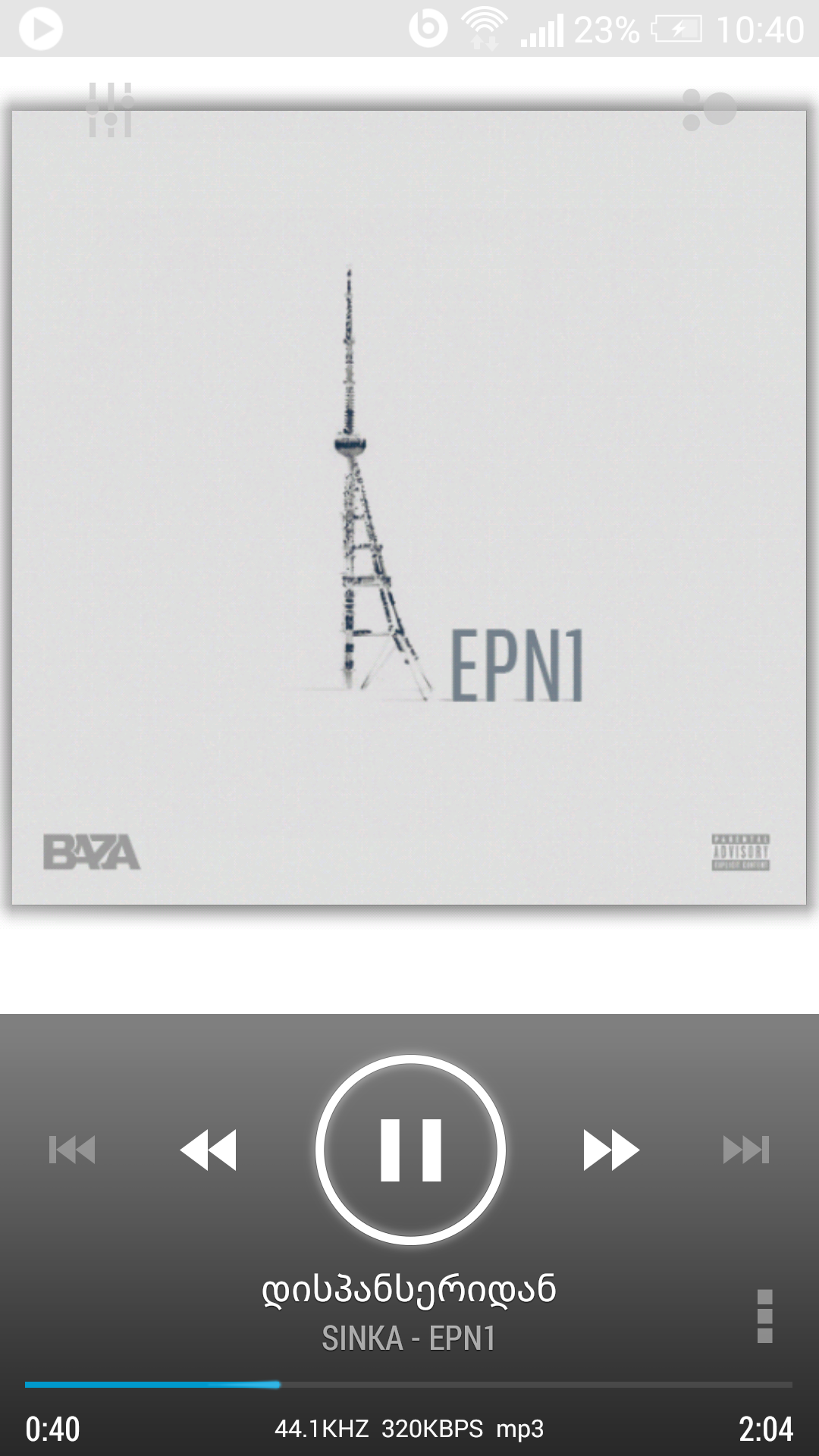
Task: Seek on the playback progress bar
Action: coord(409,1385)
